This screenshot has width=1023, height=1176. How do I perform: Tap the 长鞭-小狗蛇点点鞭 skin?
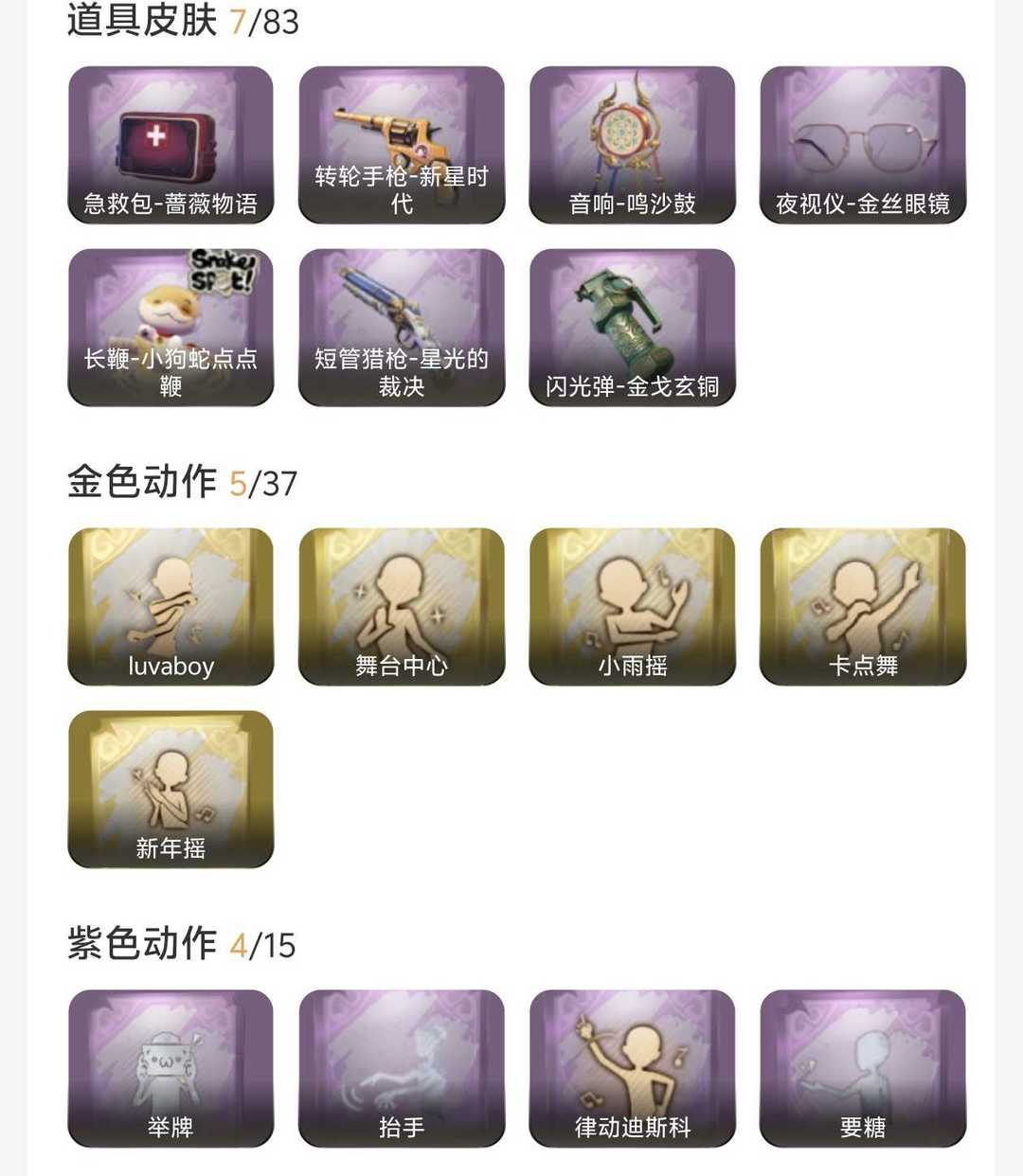point(170,328)
